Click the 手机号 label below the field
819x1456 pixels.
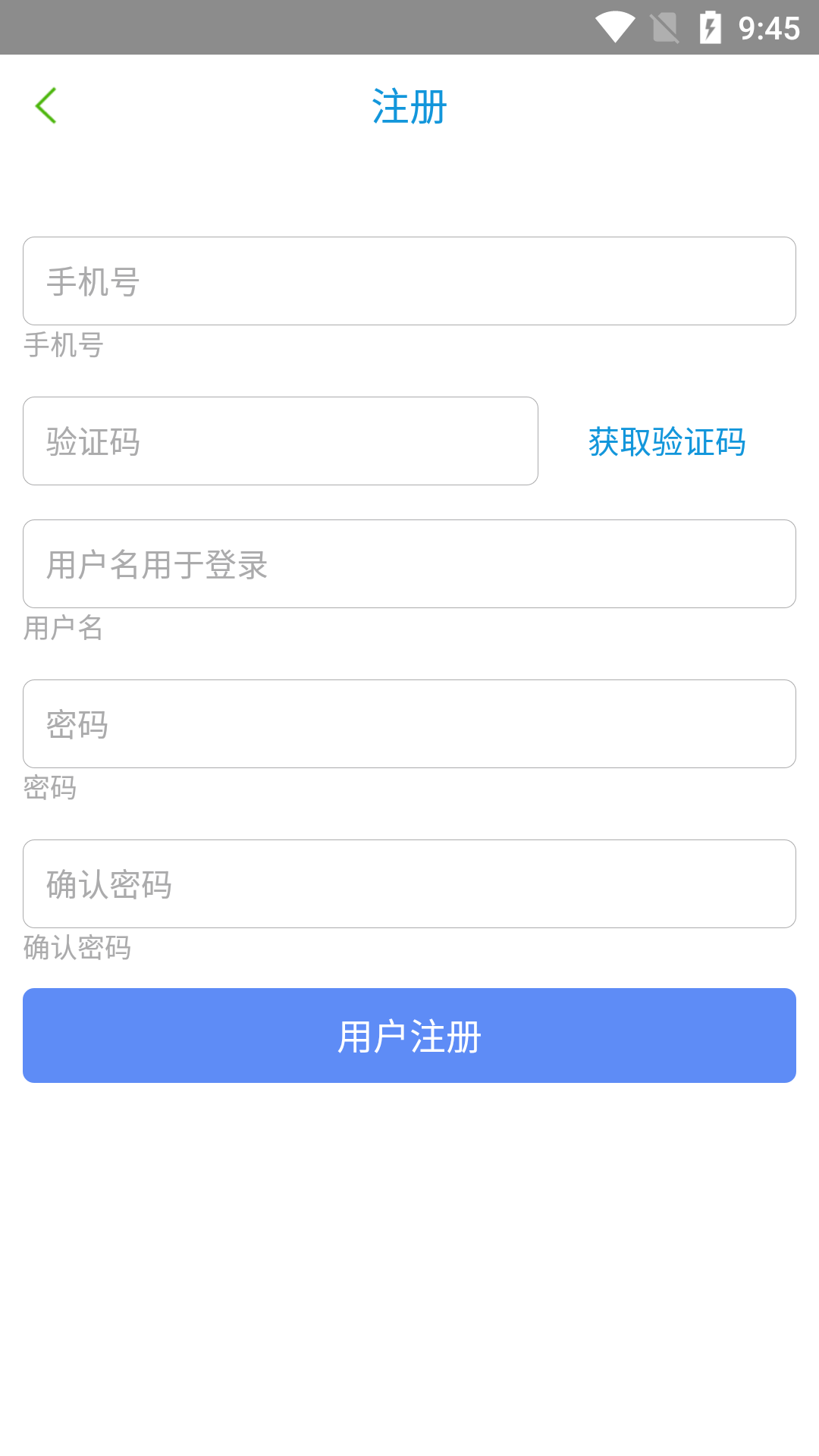click(63, 346)
